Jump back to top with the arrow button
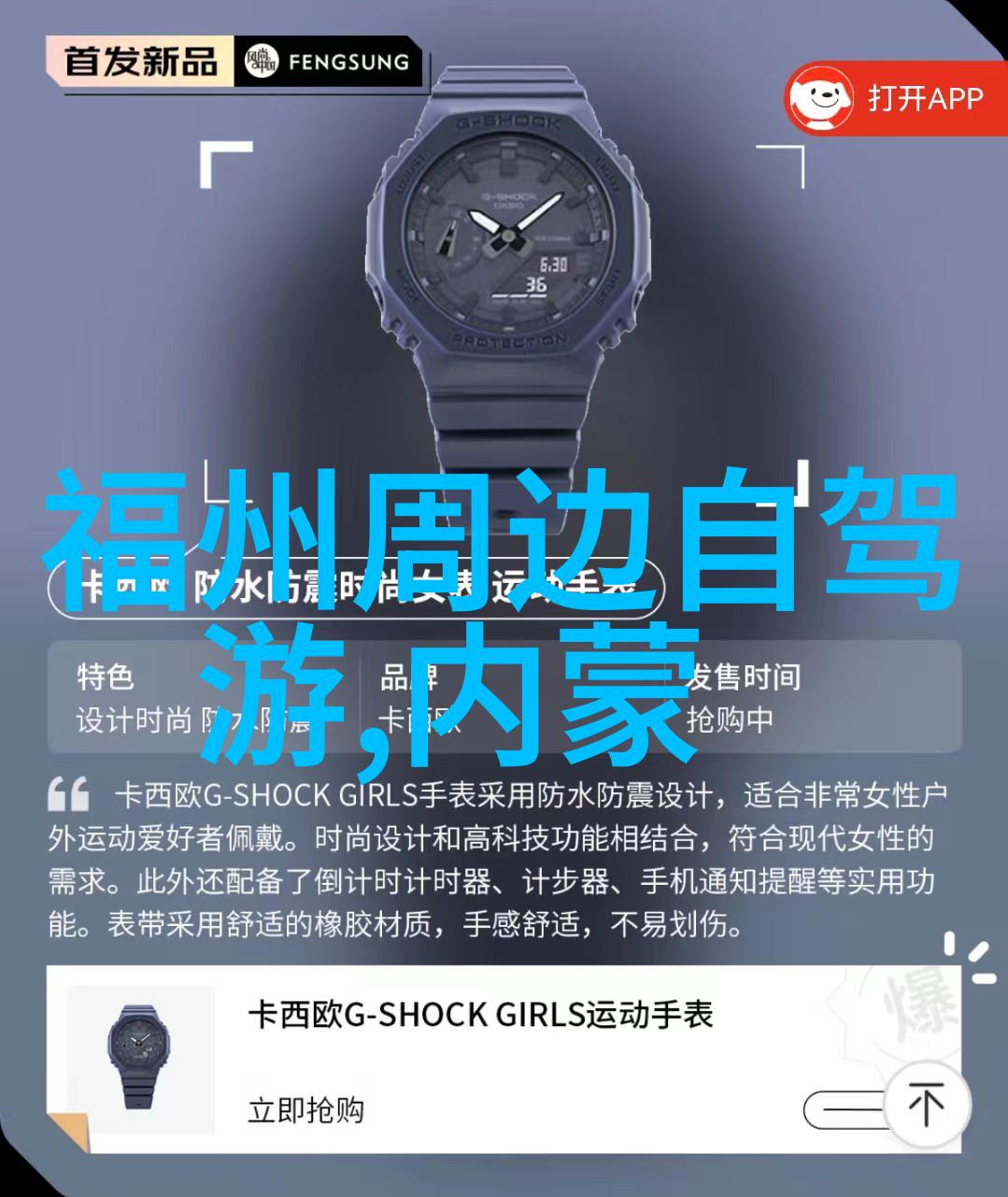 tap(926, 1105)
